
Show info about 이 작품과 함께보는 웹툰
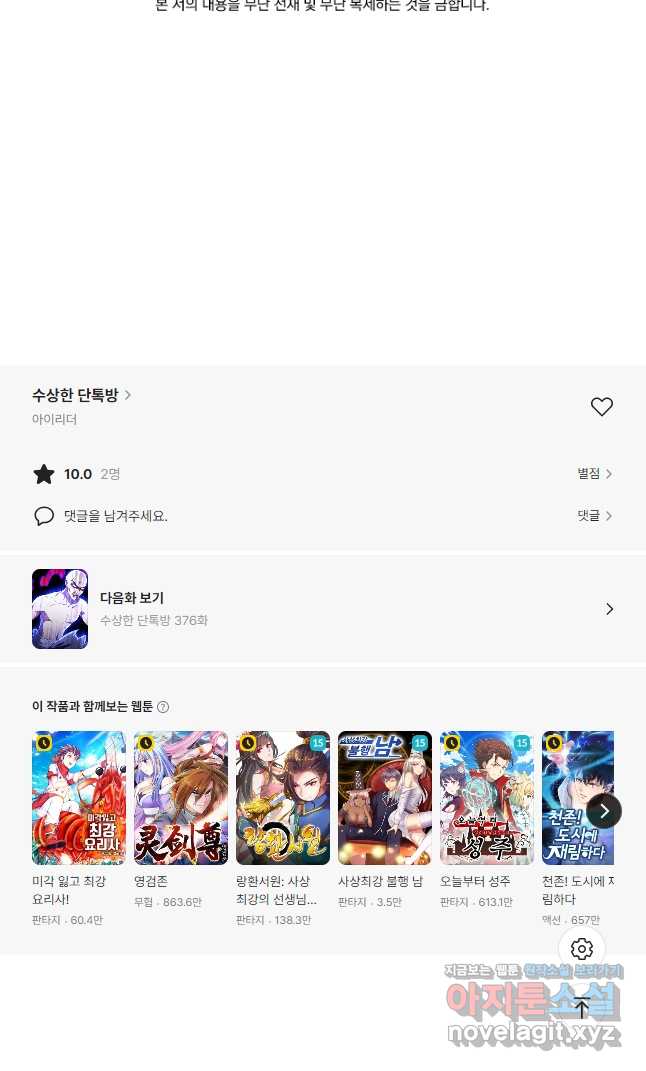tap(163, 707)
